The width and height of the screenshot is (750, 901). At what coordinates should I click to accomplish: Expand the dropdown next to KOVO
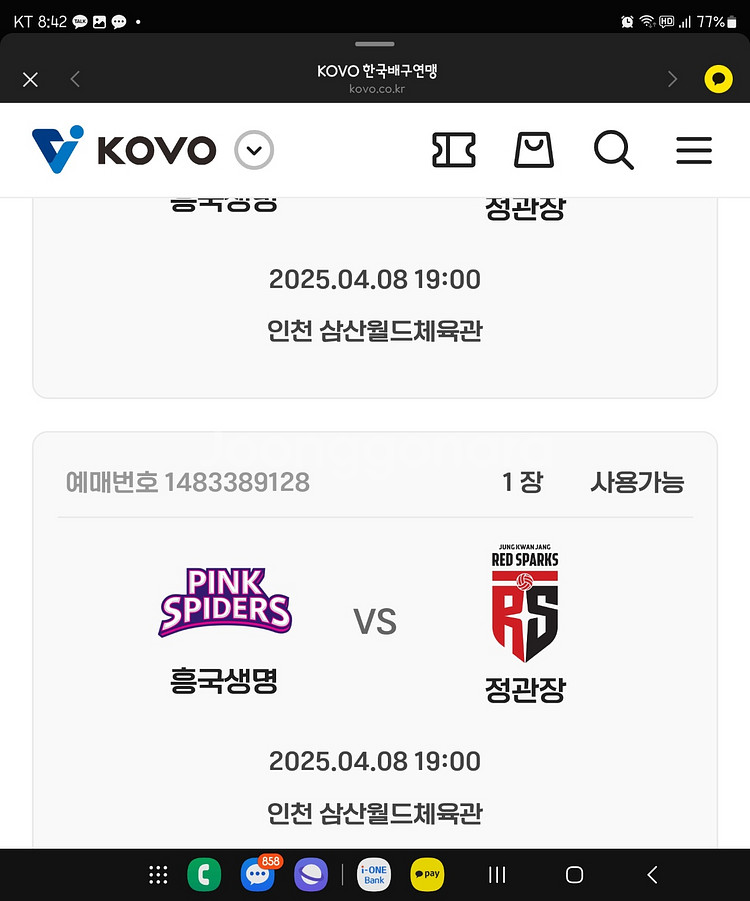click(254, 151)
